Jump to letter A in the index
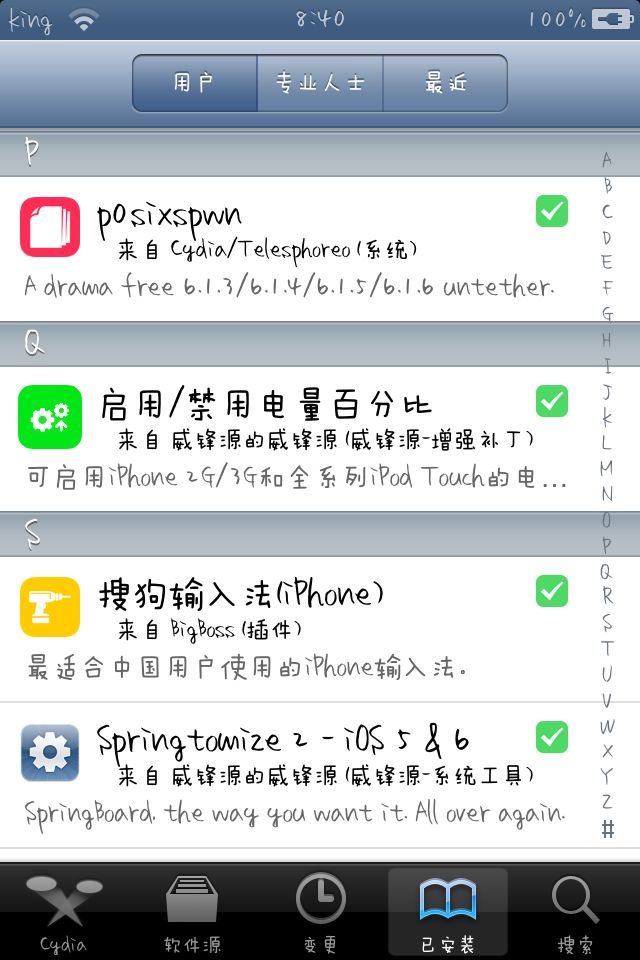The width and height of the screenshot is (640, 960). 606,159
